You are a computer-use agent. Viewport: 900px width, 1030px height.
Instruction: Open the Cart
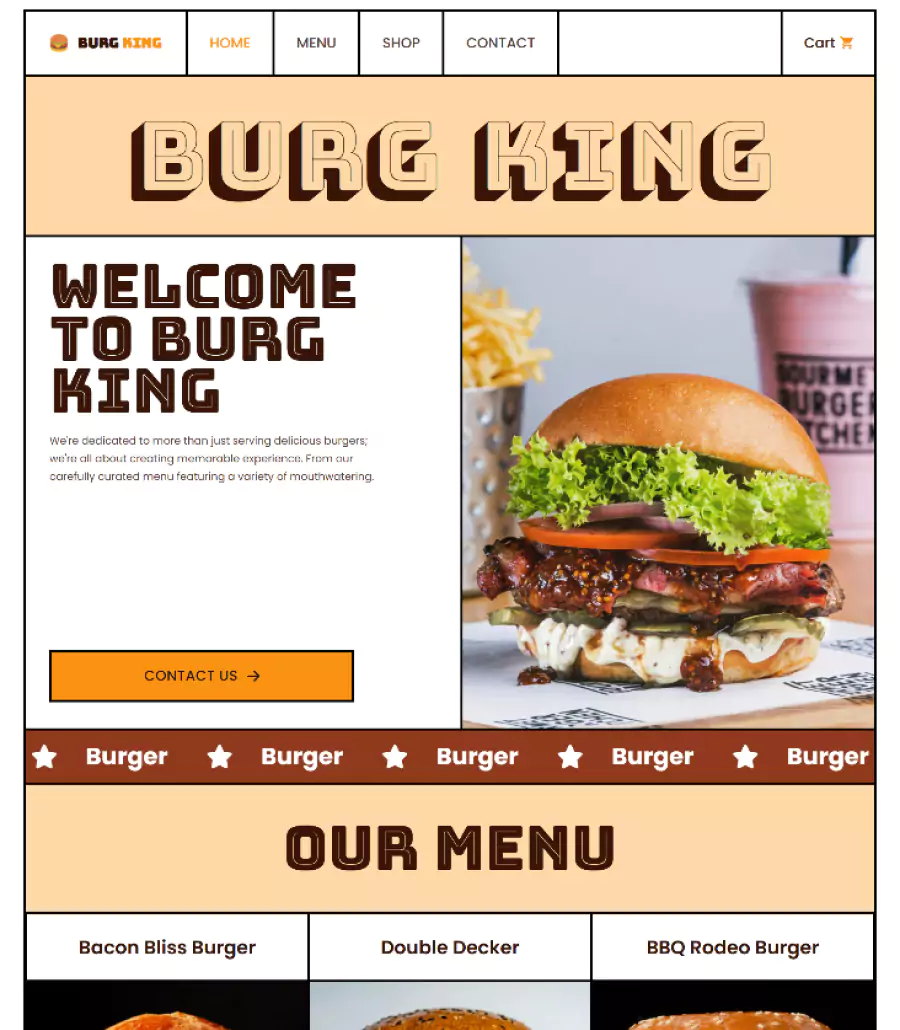(x=828, y=43)
